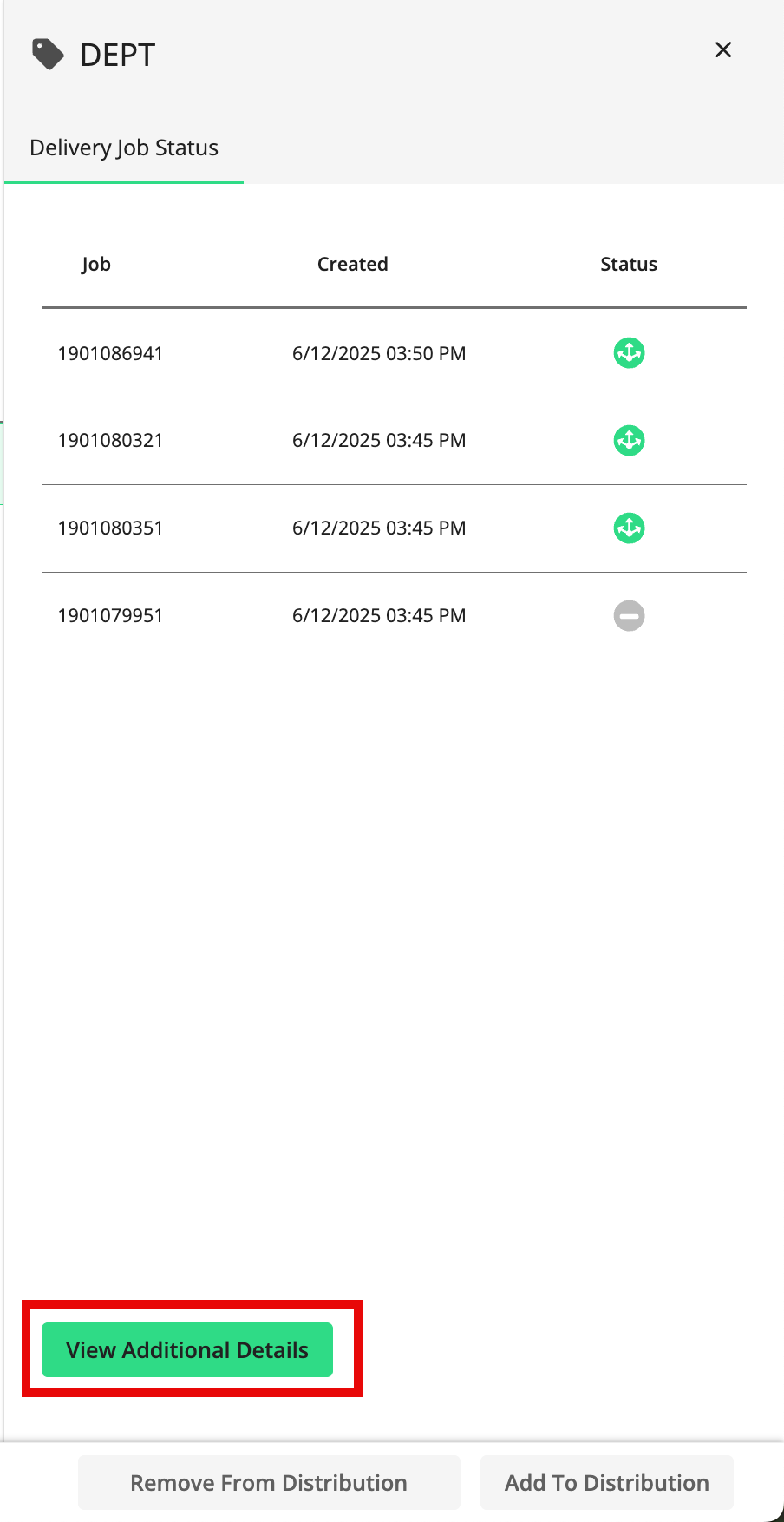The width and height of the screenshot is (784, 1522).
Task: Click Remove From Distribution
Action: tap(268, 1483)
